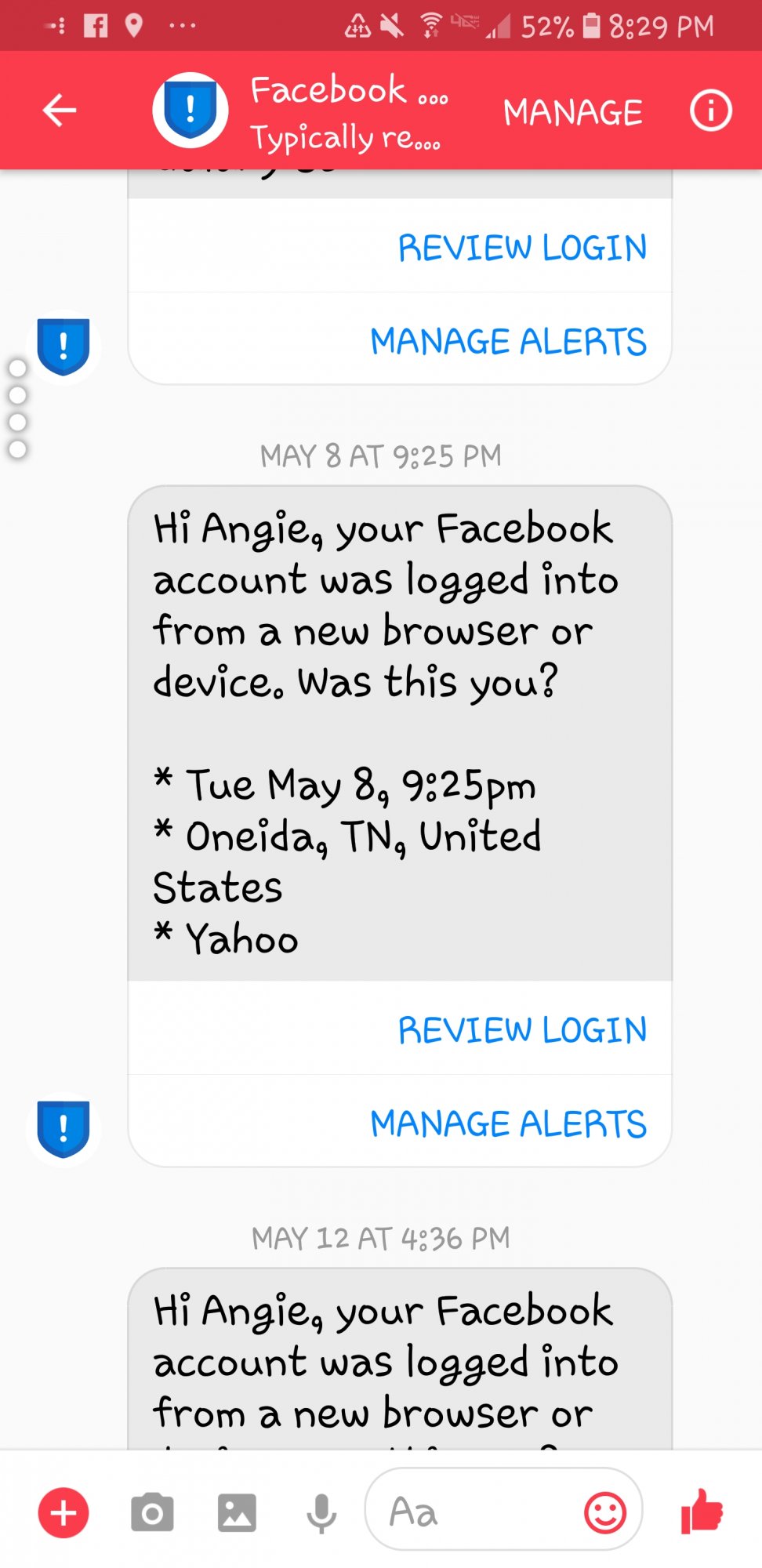Tap REVIEW LOGIN under the Oneida, TN message
Screen dimensions: 762x1568
pos(522,1029)
